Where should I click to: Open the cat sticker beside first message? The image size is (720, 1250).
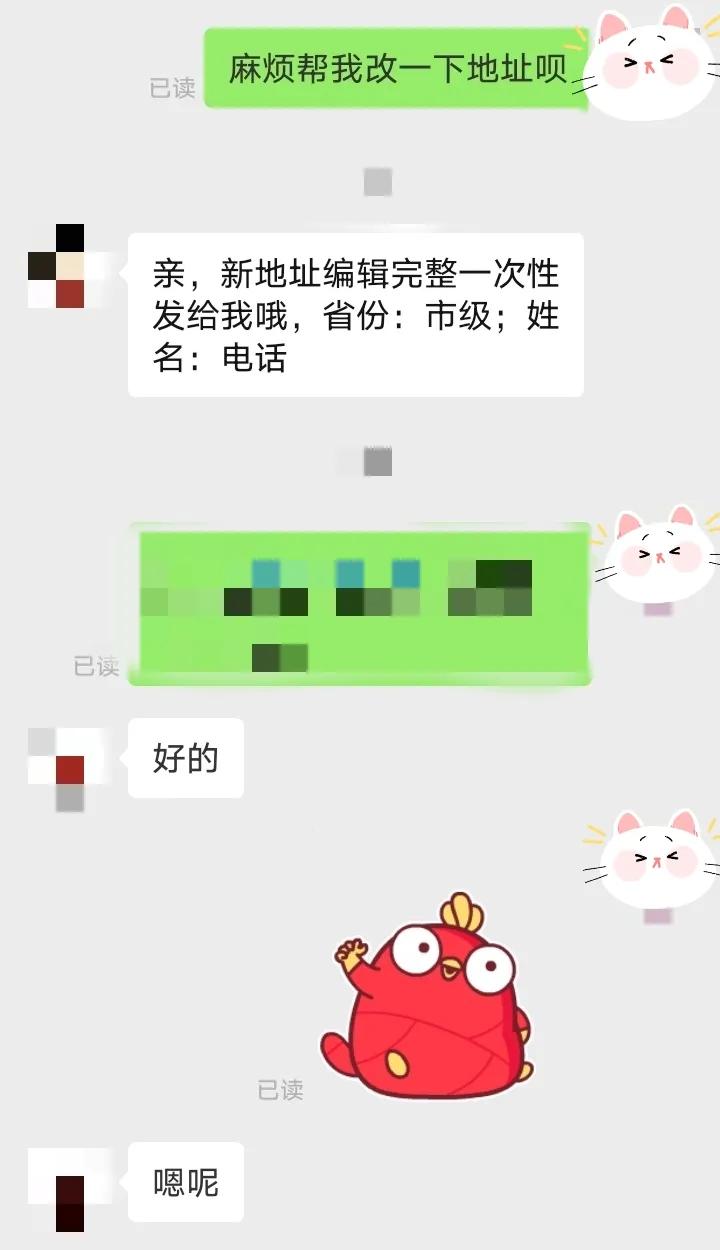pos(652,62)
